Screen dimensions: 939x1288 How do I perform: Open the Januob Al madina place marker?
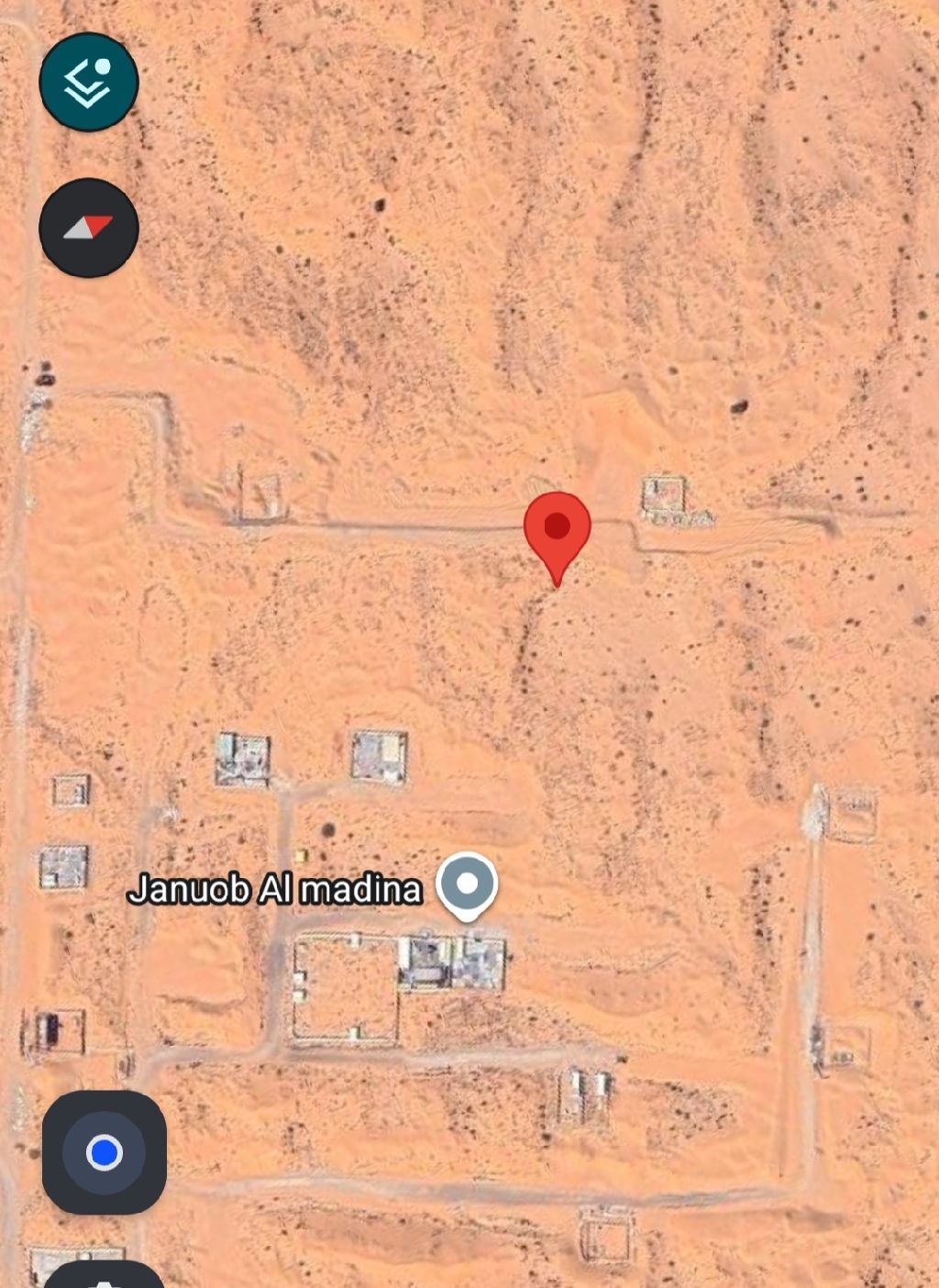coord(468,884)
